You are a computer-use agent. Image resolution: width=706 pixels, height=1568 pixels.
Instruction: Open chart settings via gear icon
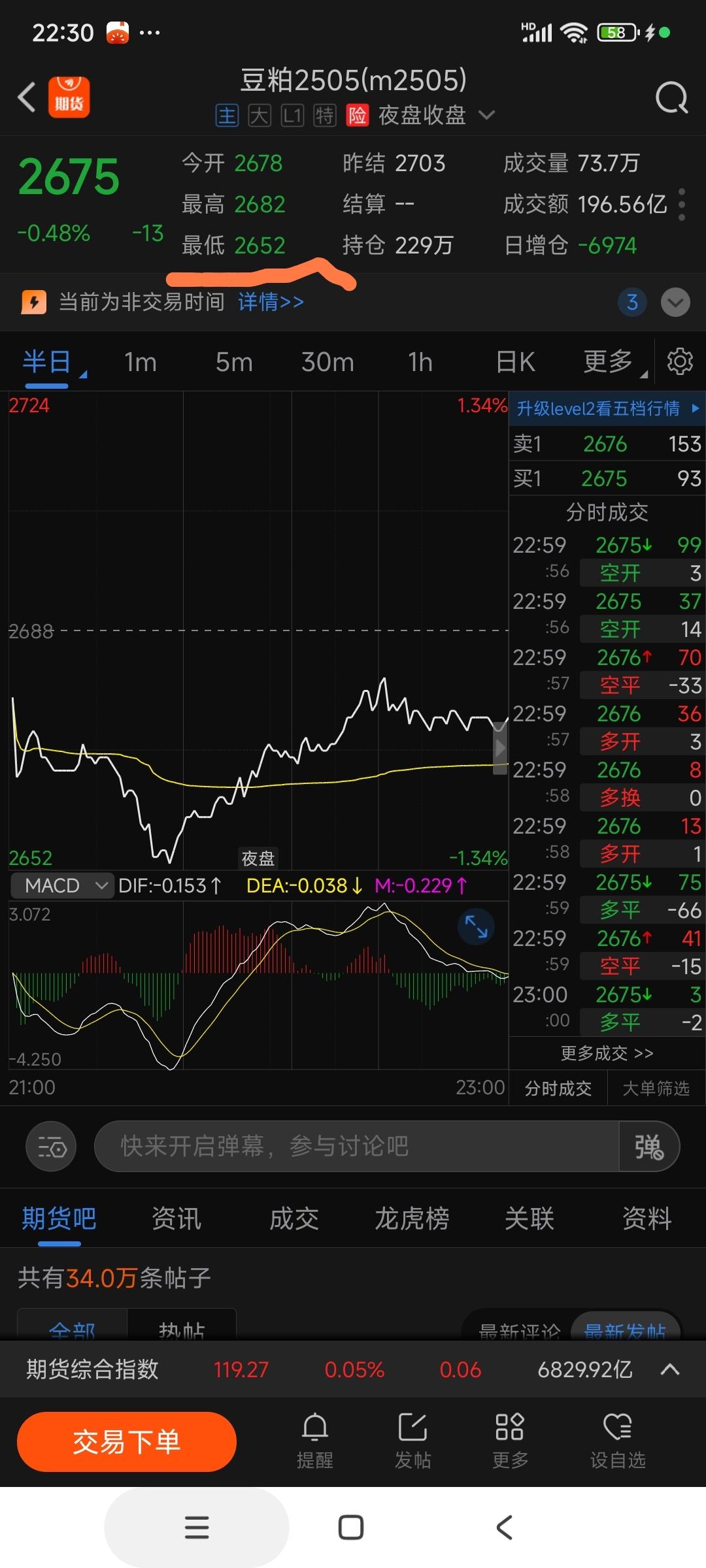pyautogui.click(x=680, y=361)
